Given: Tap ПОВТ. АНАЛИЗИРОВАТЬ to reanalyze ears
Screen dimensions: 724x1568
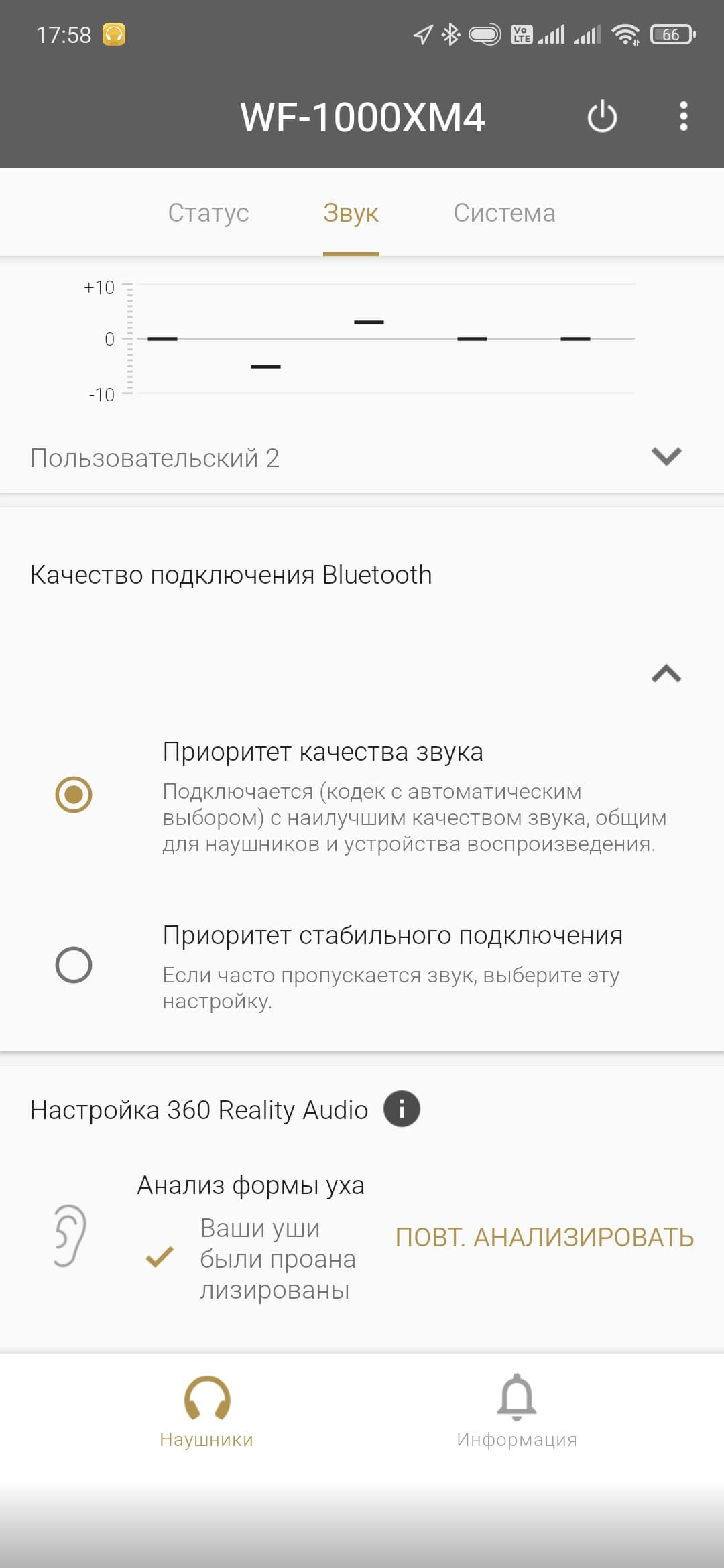Looking at the screenshot, I should pos(544,1237).
